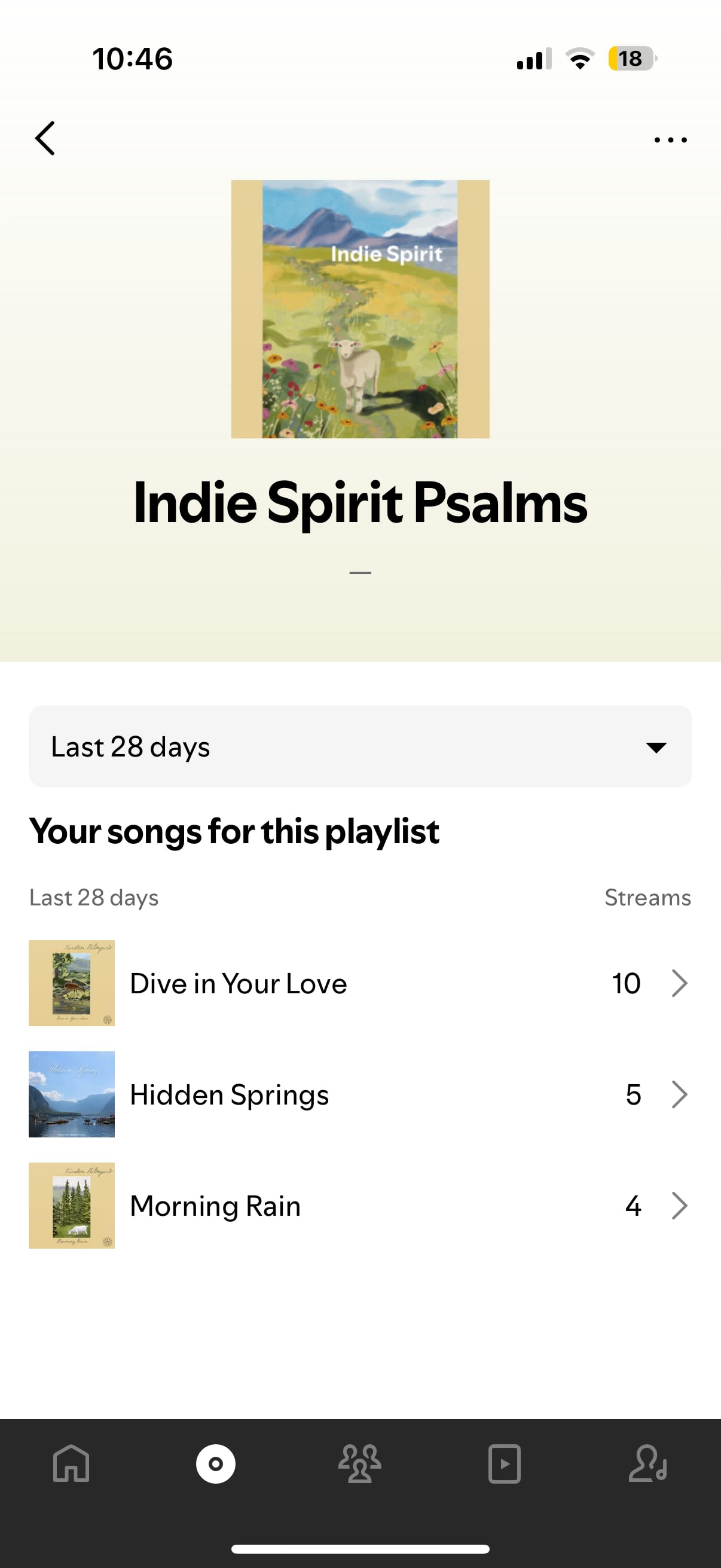Expand the Last 28 days dropdown

tap(360, 746)
